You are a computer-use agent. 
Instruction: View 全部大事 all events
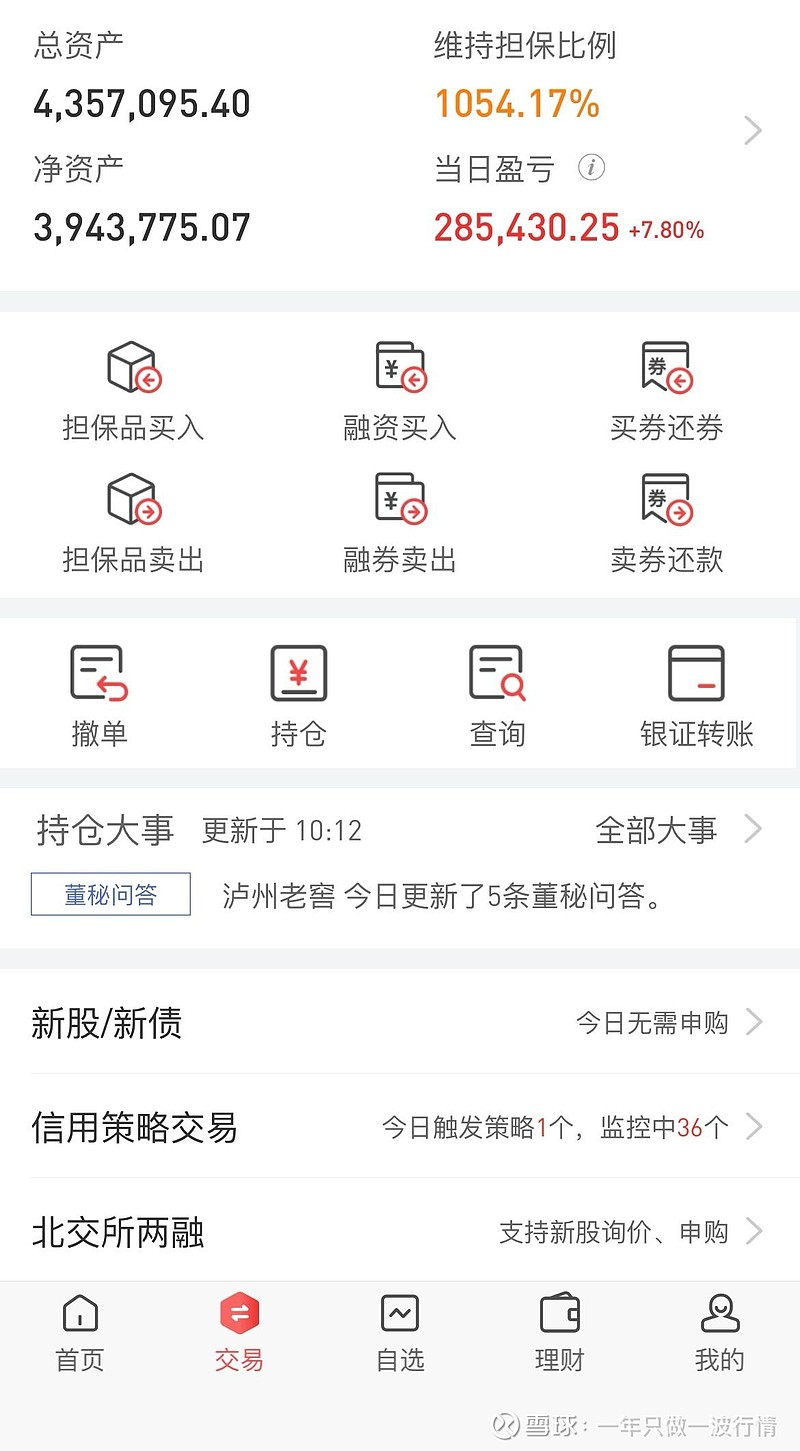[x=679, y=830]
